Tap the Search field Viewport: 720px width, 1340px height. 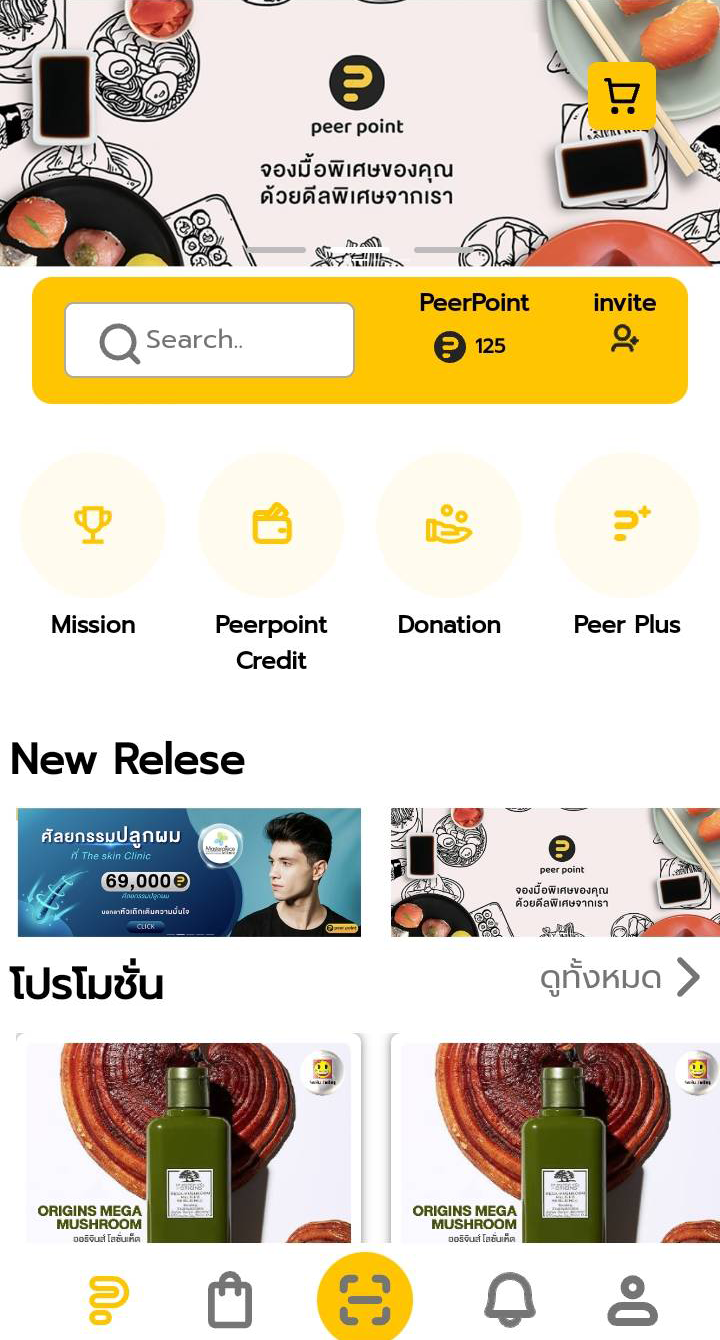pos(209,340)
